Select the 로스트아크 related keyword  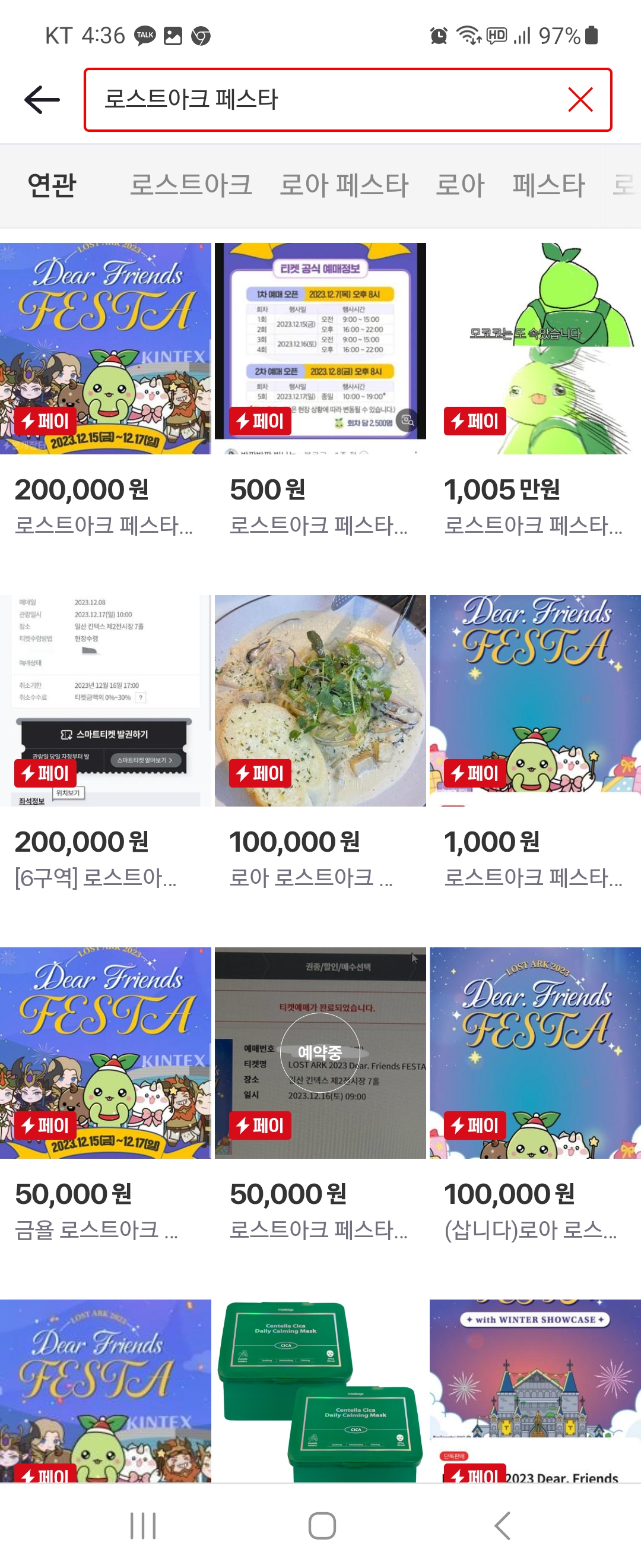(x=191, y=185)
